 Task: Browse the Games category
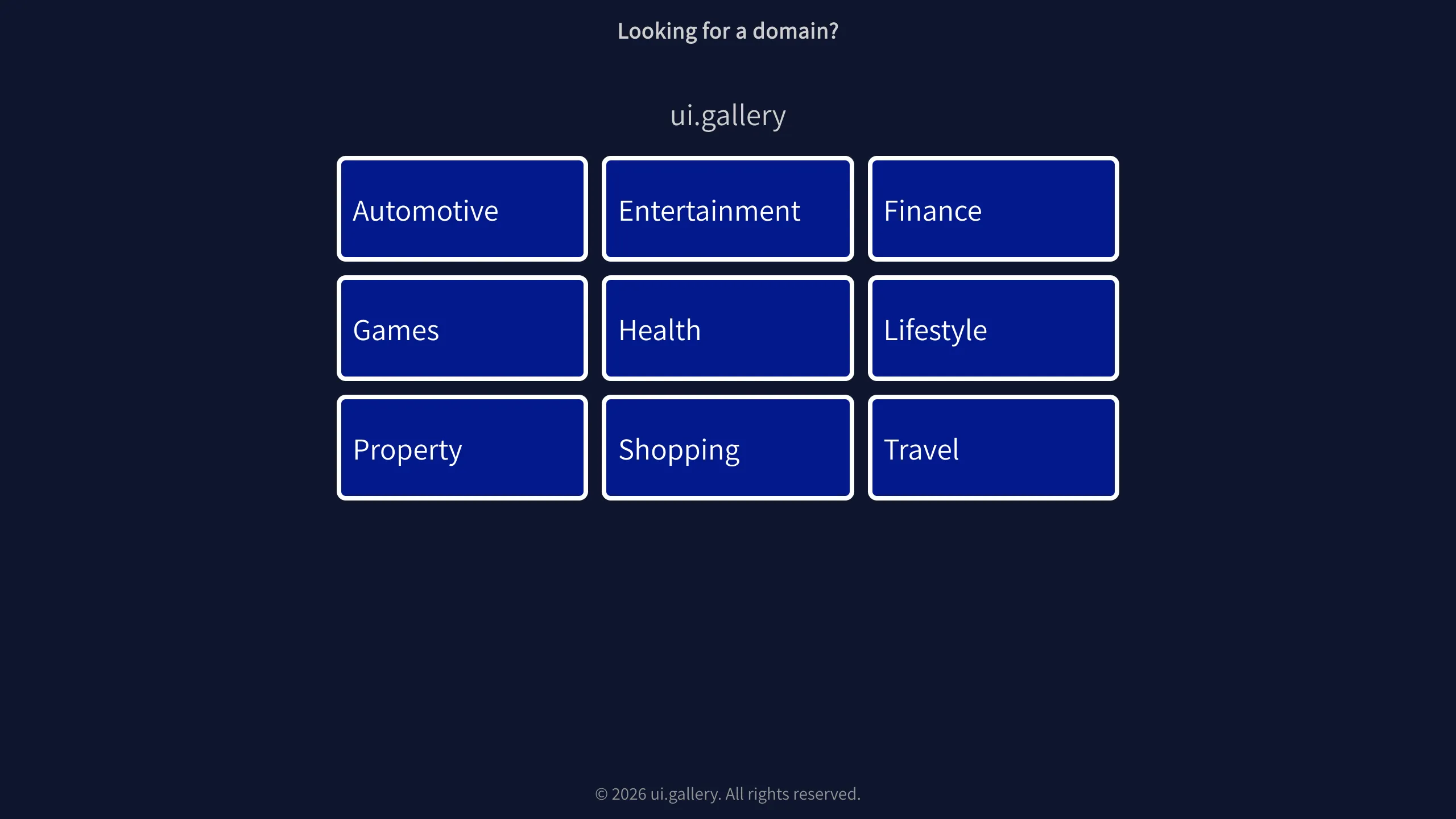[462, 328]
